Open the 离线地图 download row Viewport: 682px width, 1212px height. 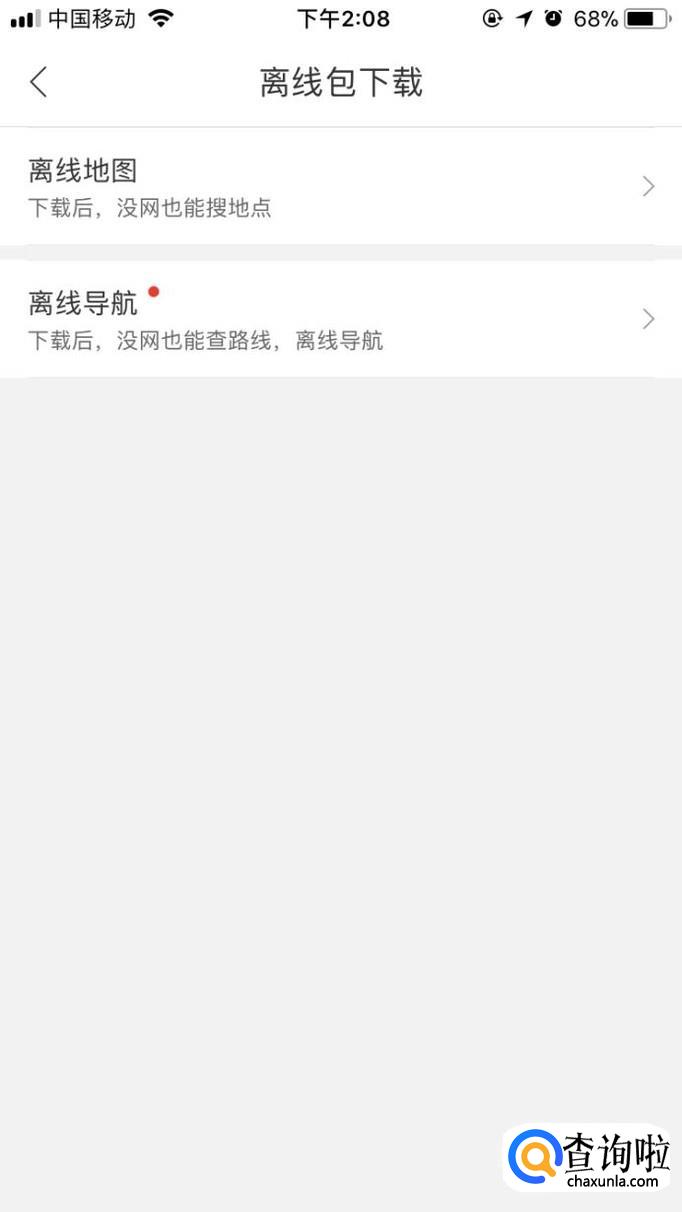coord(340,187)
